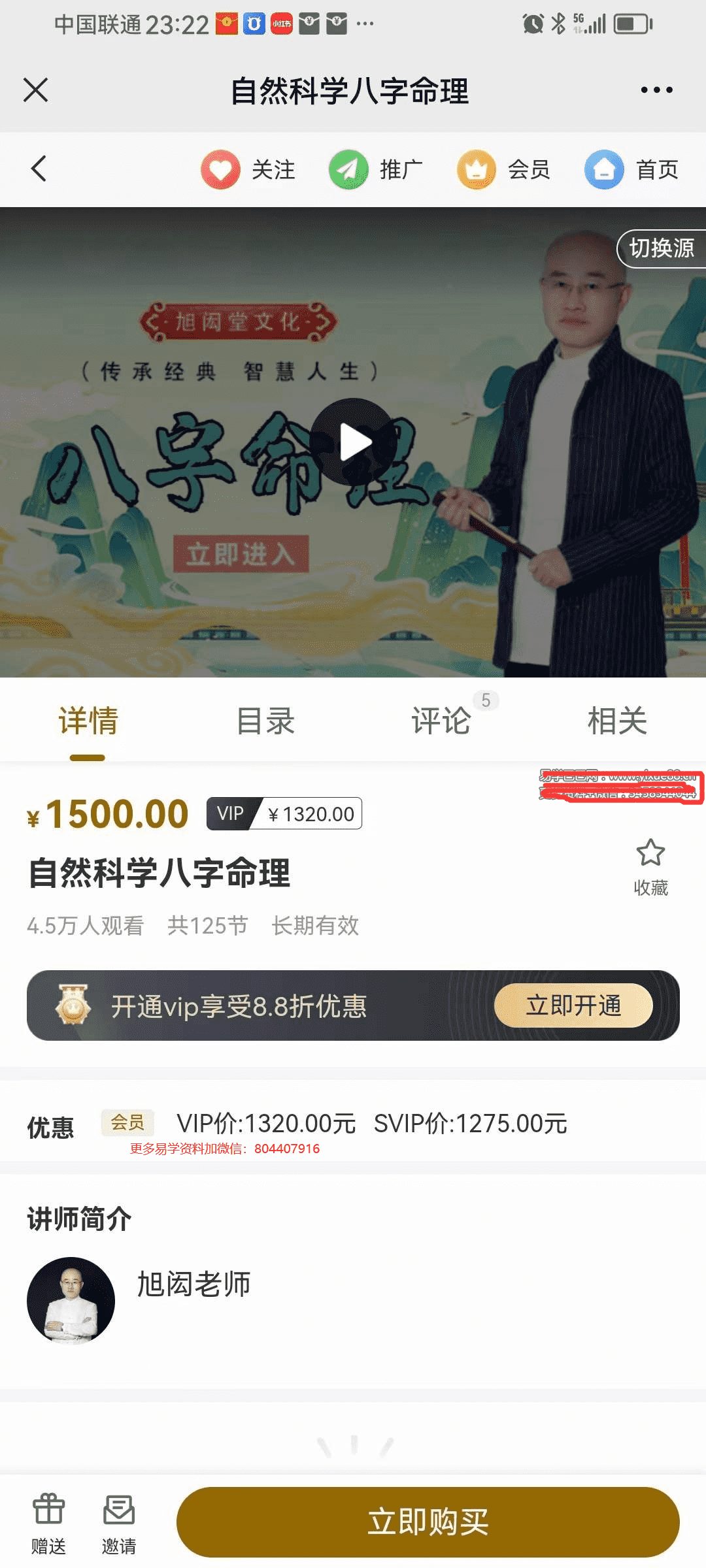
Task: Open the 会员 membership page
Action: pyautogui.click(x=503, y=169)
